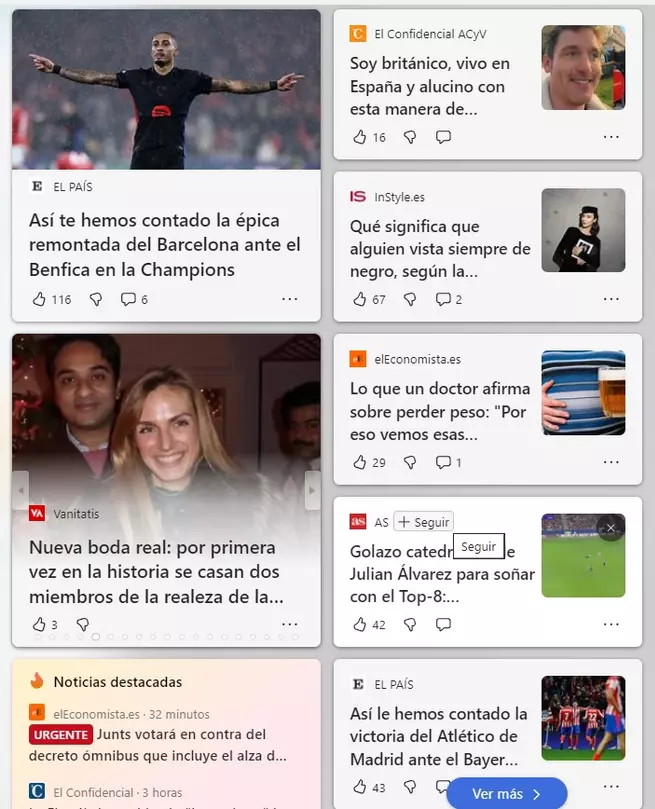Open El Confidencial article about the Briton in Spain
The height and width of the screenshot is (809, 655).
430,86
